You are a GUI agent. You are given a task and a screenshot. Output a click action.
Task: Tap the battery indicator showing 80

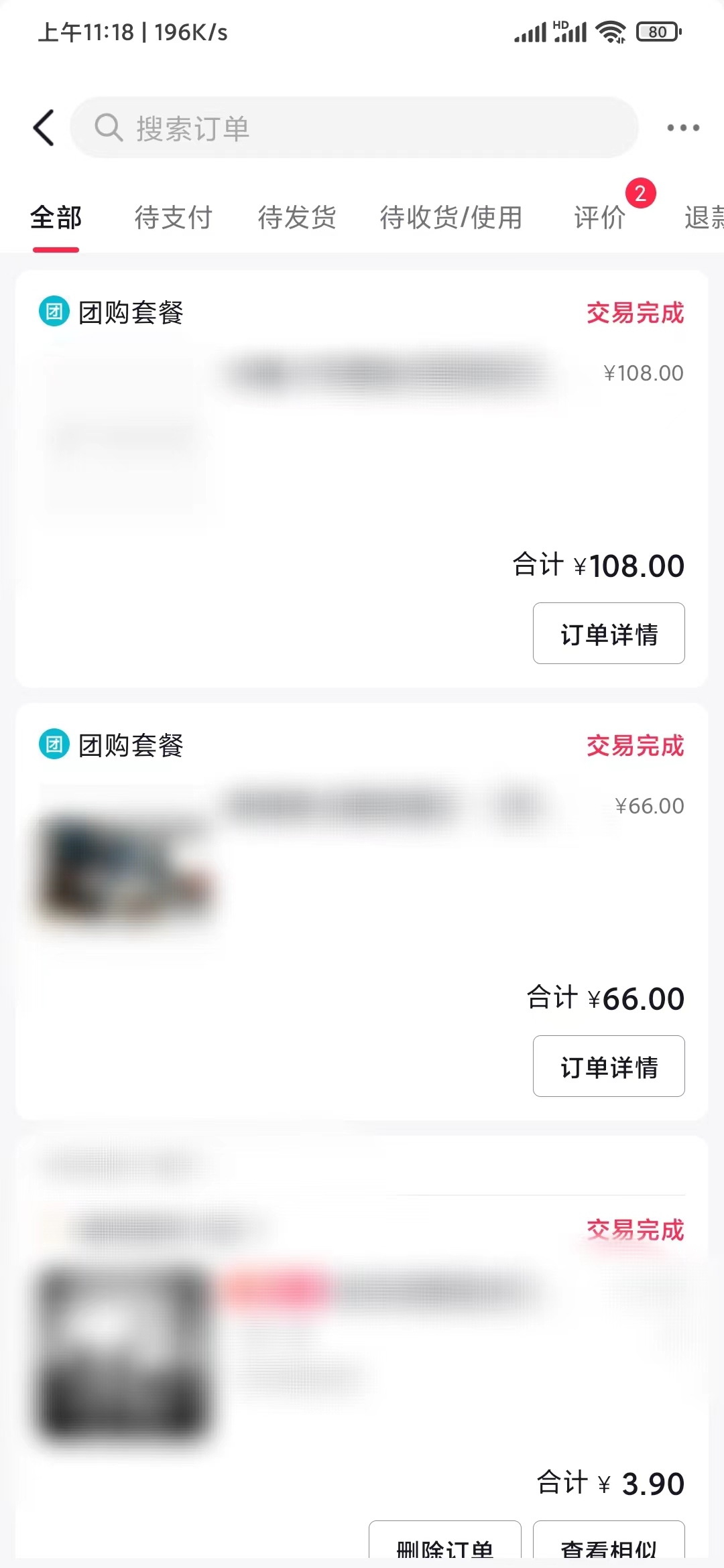coord(658,31)
